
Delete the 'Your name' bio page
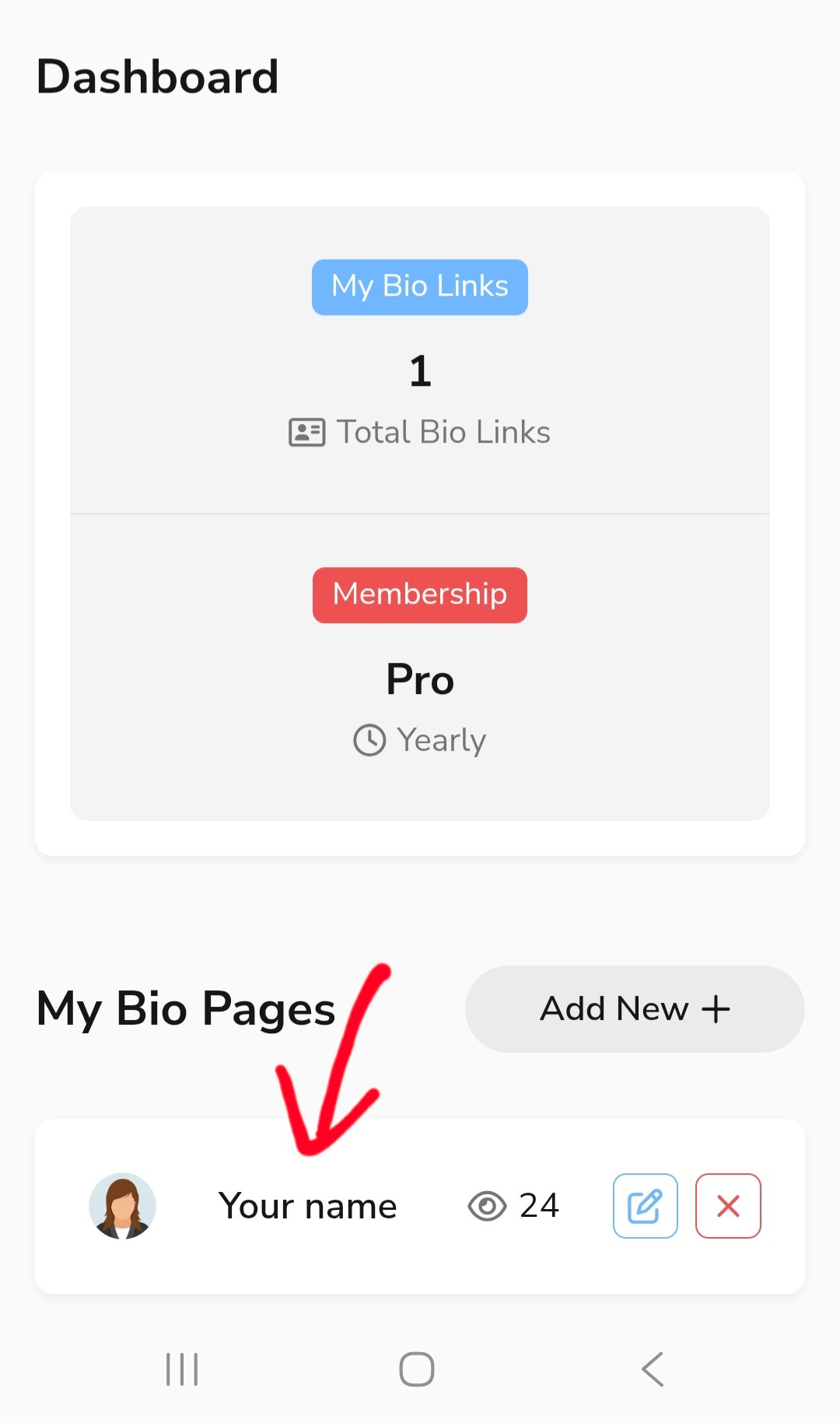(x=728, y=1206)
